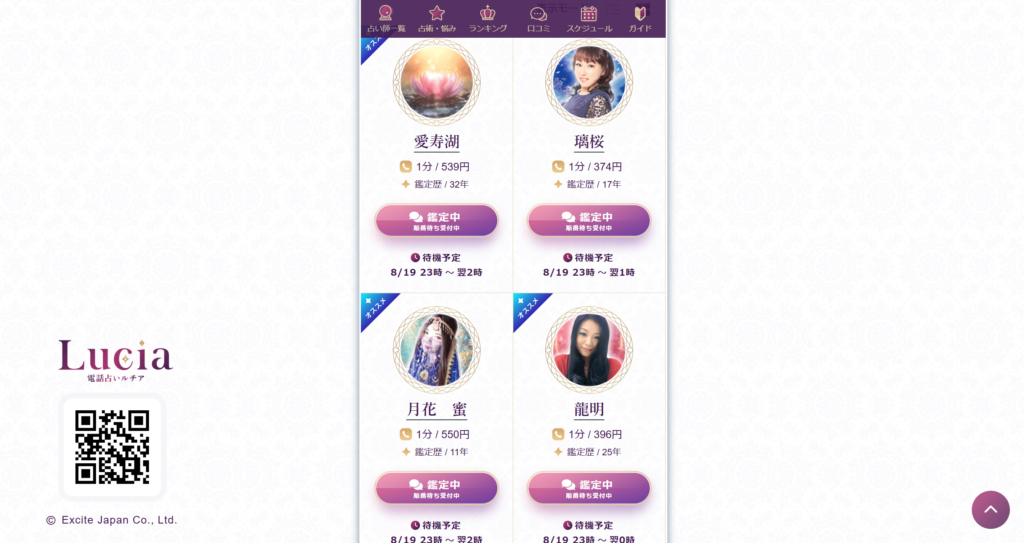Go to the 口コミ reviews tab

pos(538,19)
